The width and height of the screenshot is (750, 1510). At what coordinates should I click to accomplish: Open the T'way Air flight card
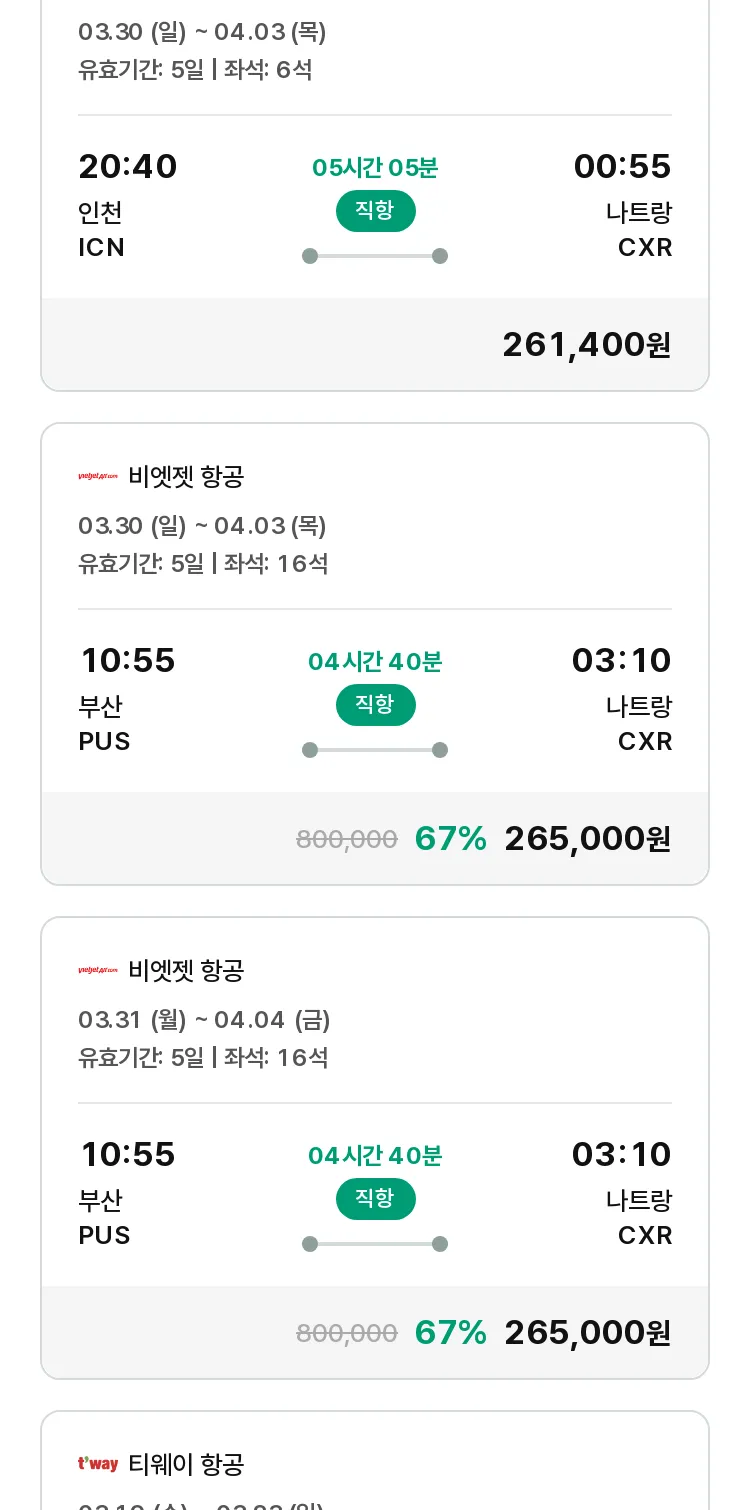375,1460
